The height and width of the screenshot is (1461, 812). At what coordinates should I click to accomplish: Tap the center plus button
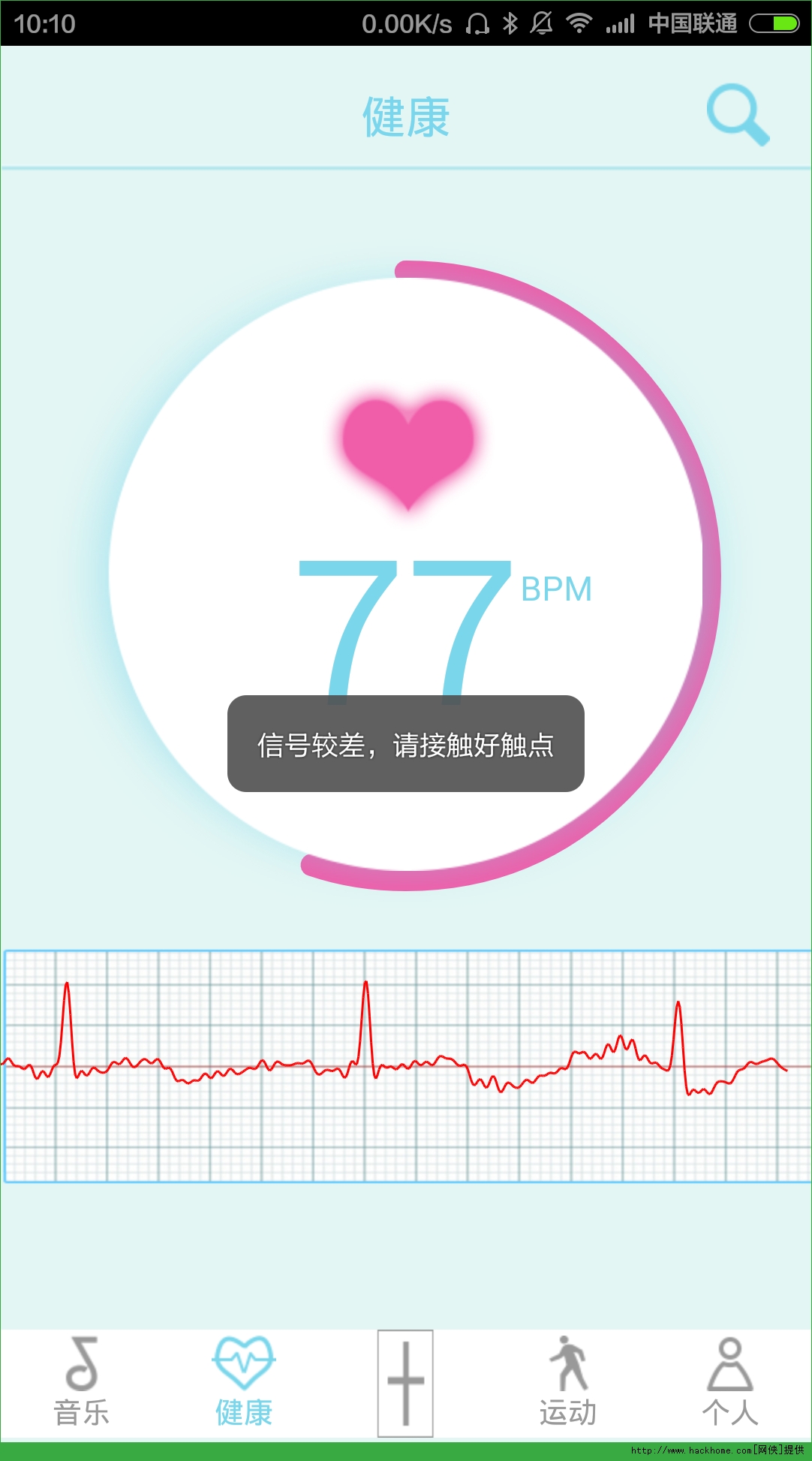coord(405,1383)
